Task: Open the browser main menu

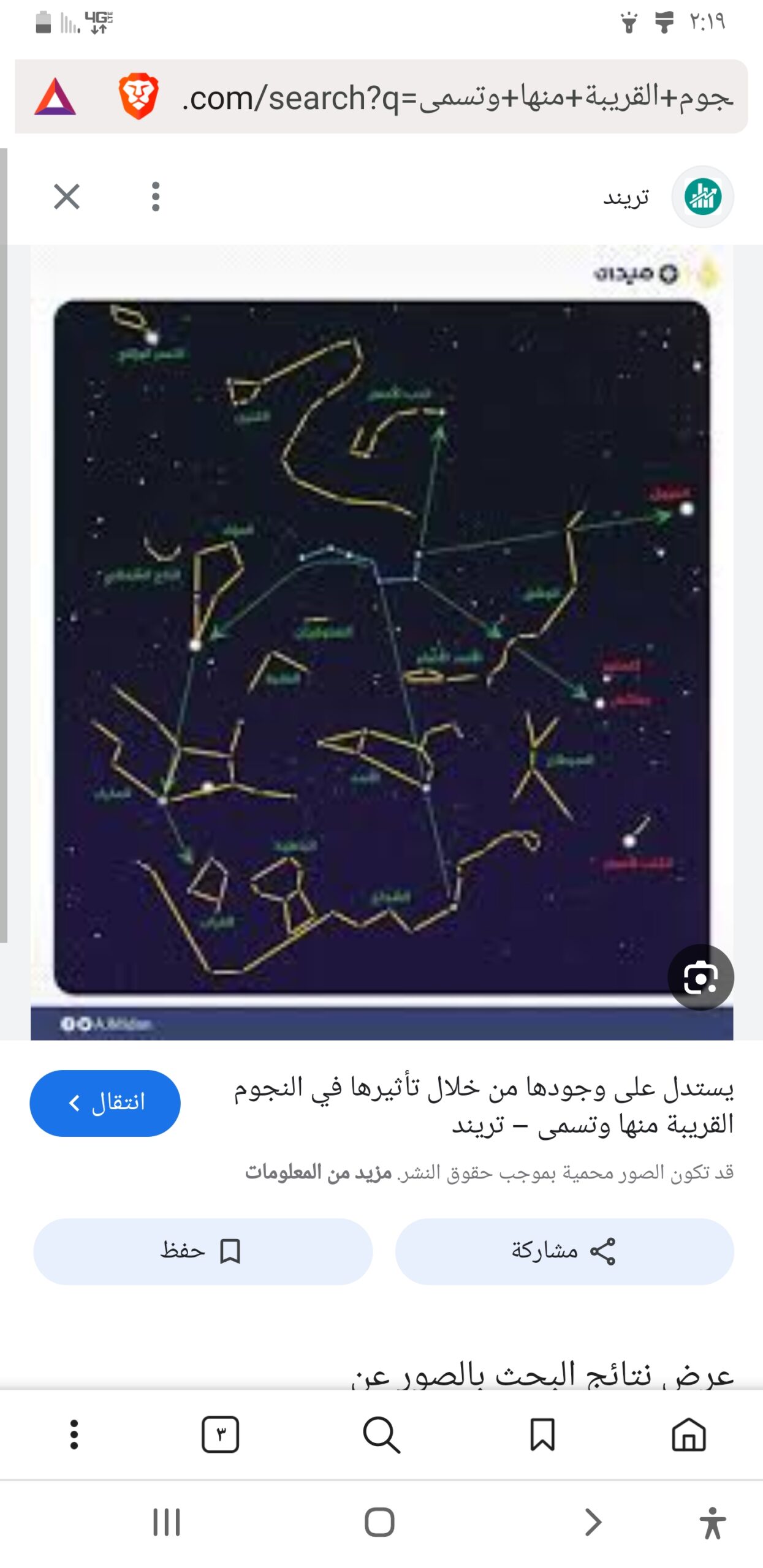Action: 74,1434
